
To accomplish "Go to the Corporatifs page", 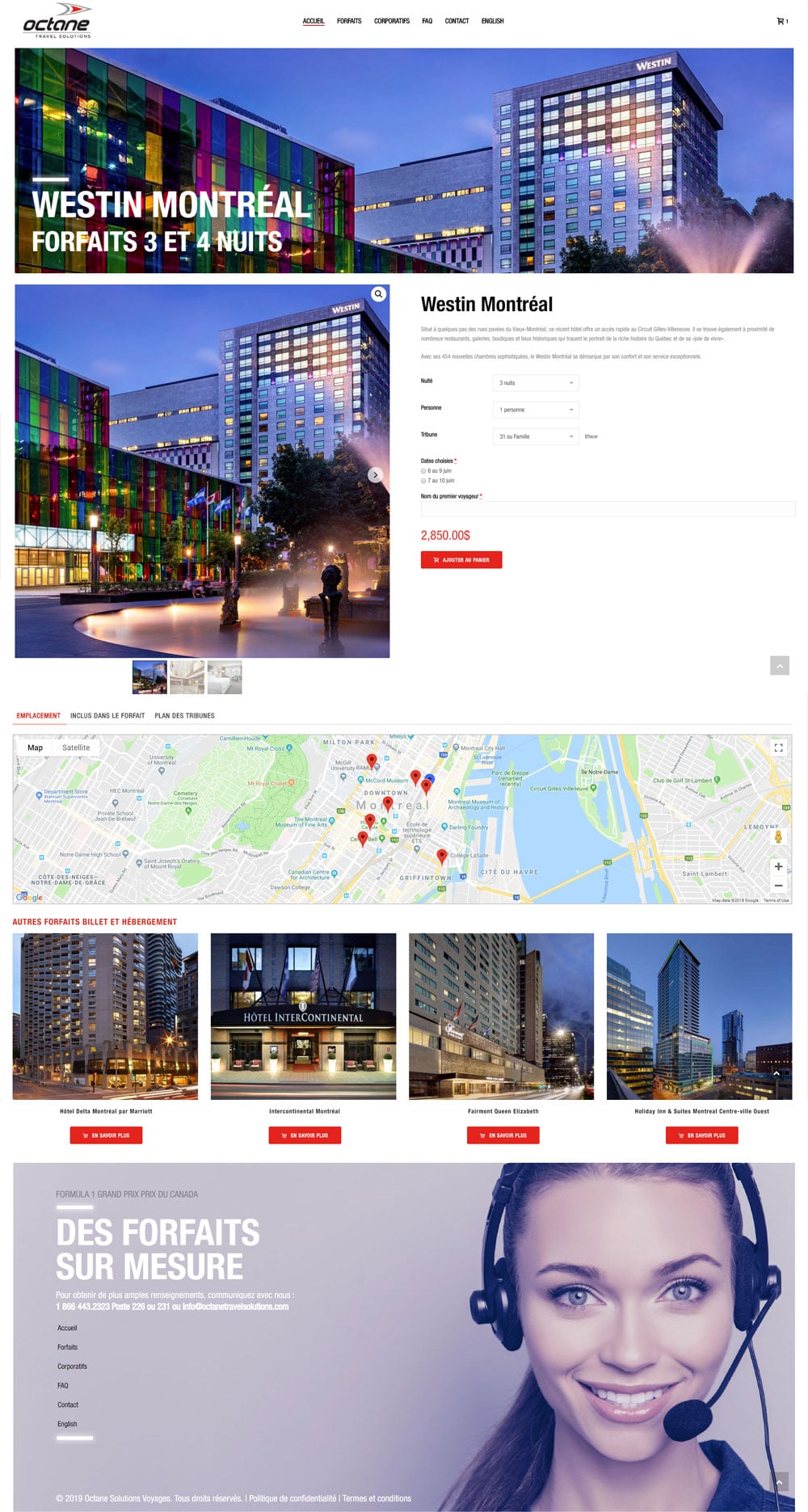I will coord(391,21).
